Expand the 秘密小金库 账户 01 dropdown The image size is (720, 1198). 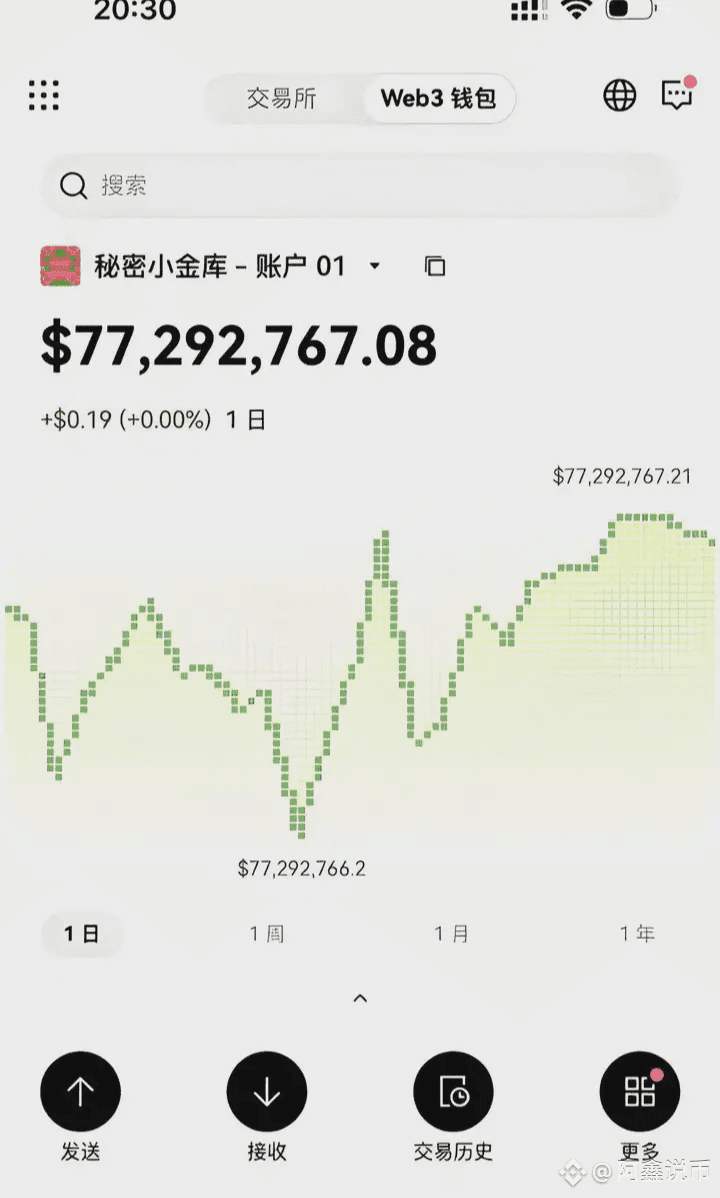(375, 266)
